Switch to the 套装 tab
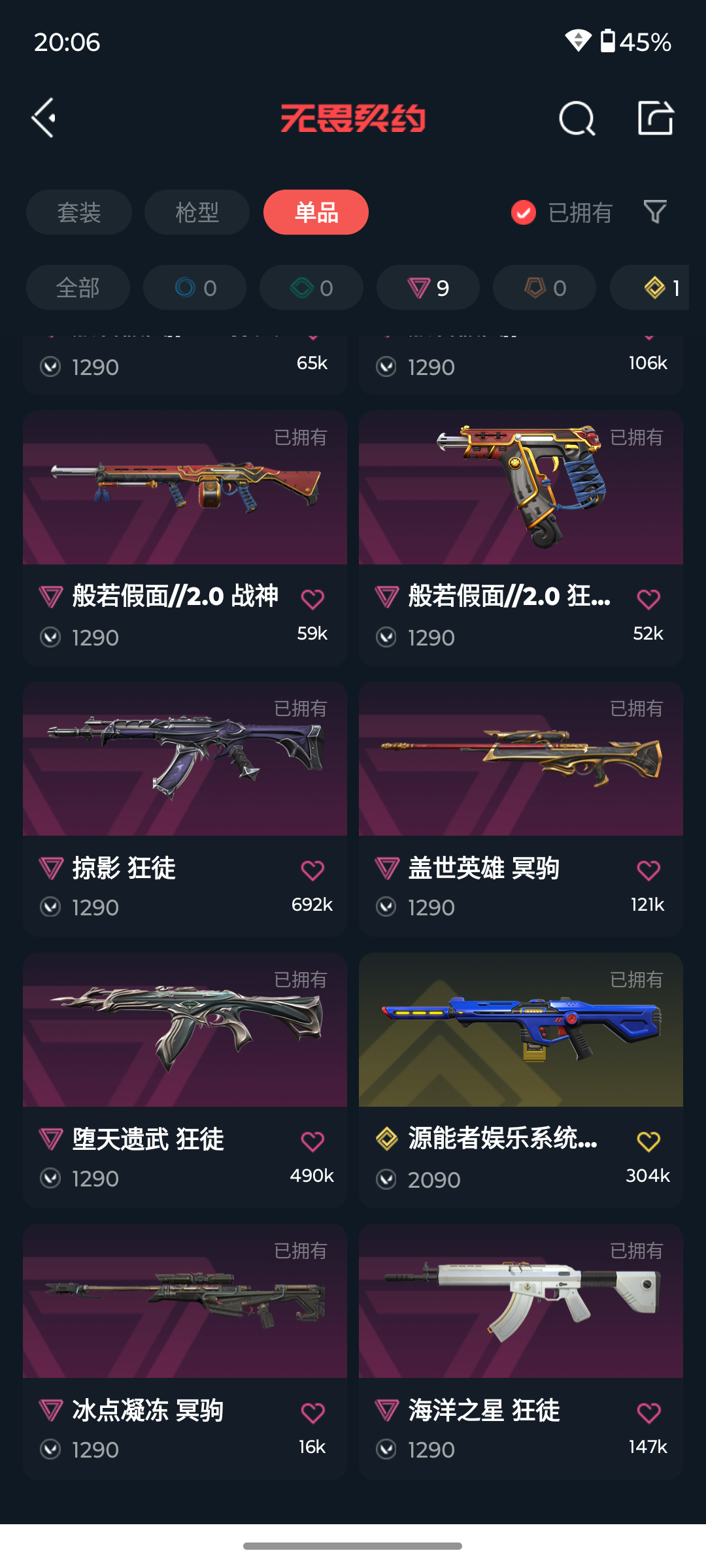Viewport: 706px width, 1568px height. [79, 212]
